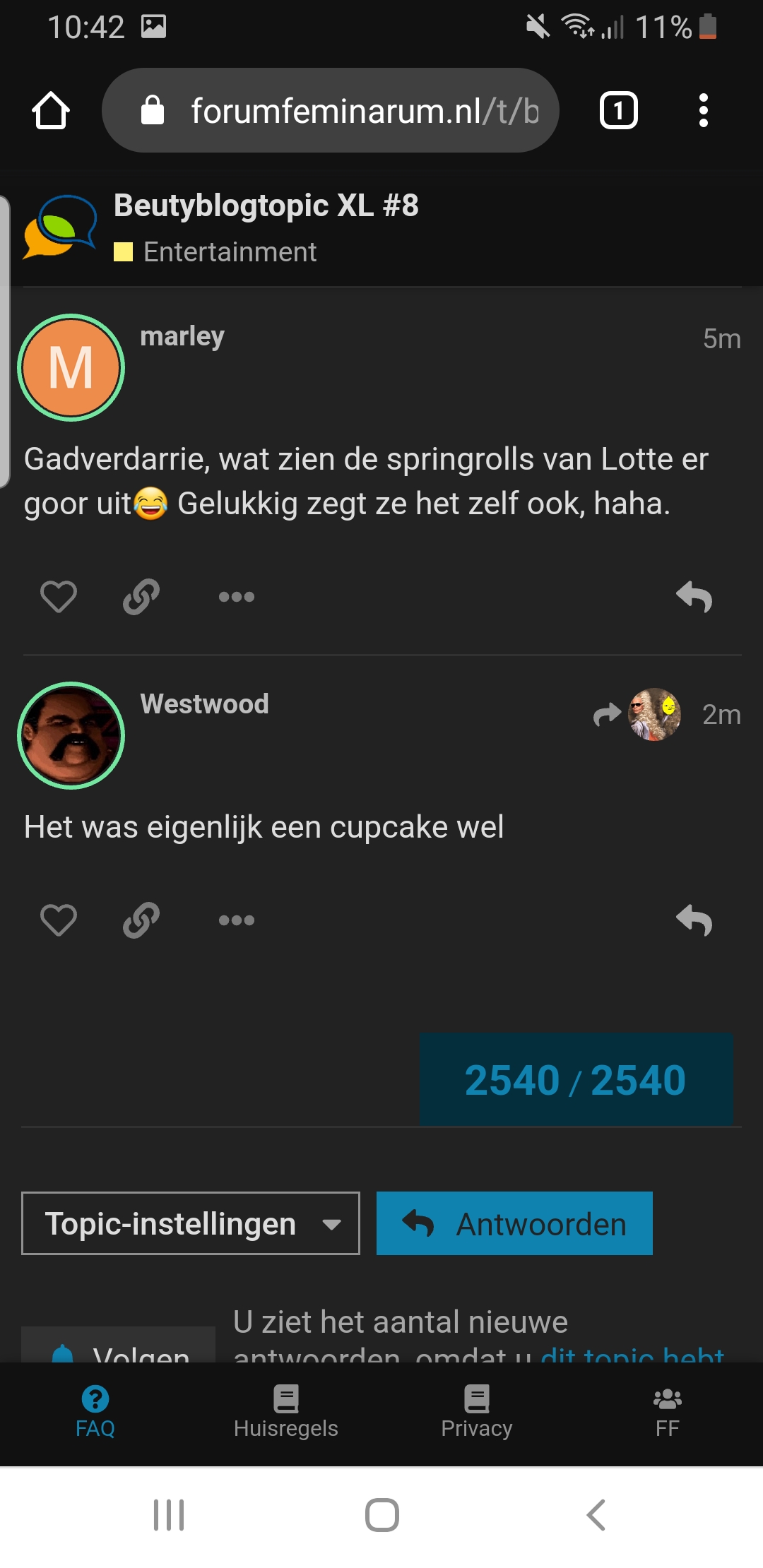Copy link to marley's post

click(141, 597)
